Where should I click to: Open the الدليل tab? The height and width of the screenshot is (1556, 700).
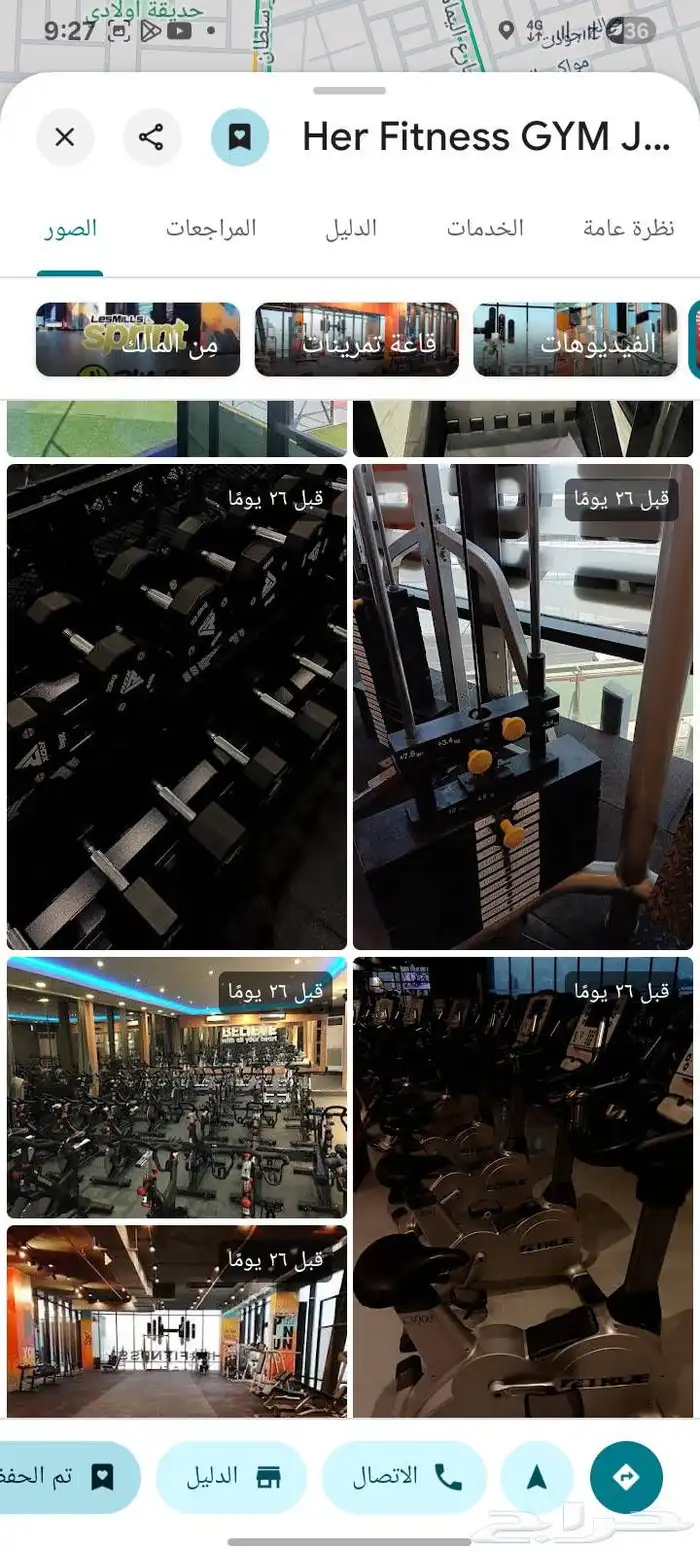coord(351,228)
